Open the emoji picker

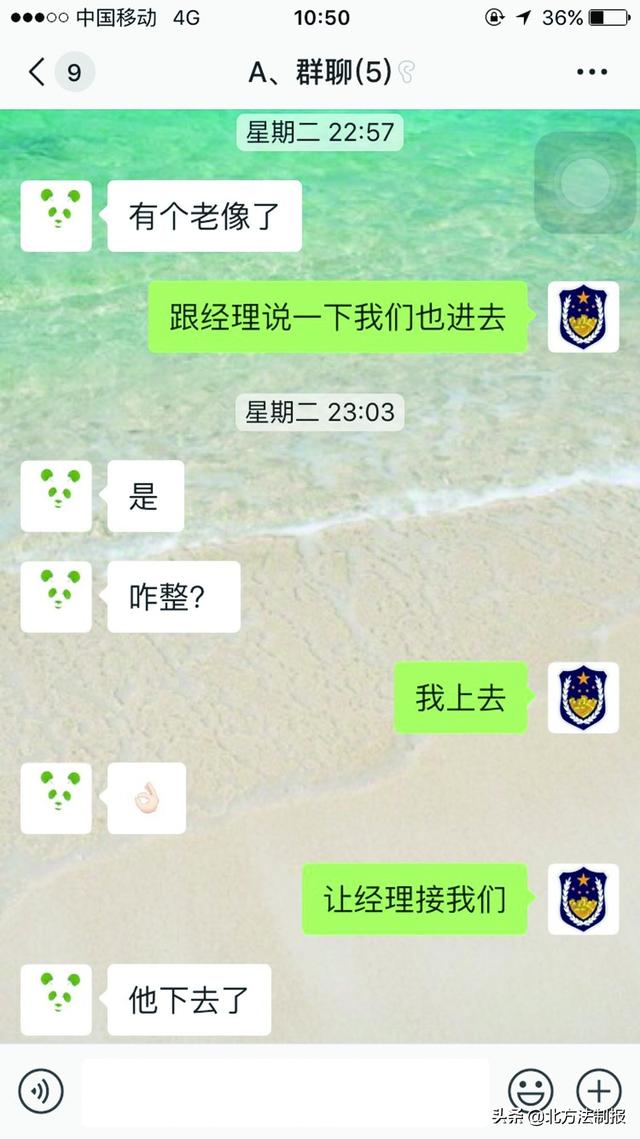click(530, 1090)
